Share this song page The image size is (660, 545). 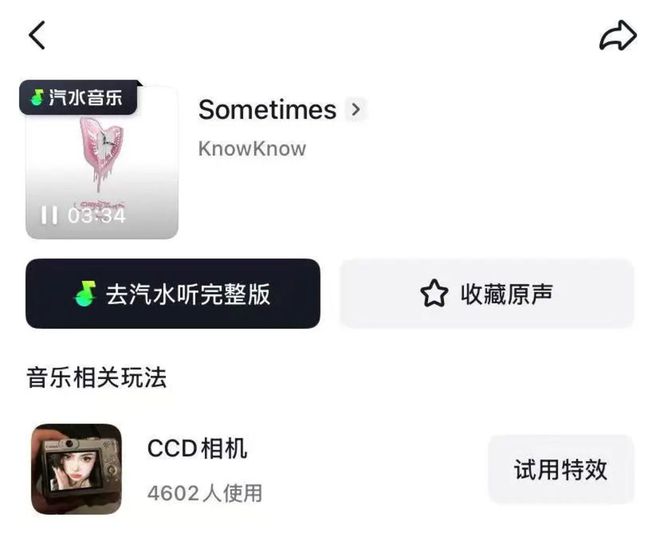pos(617,37)
